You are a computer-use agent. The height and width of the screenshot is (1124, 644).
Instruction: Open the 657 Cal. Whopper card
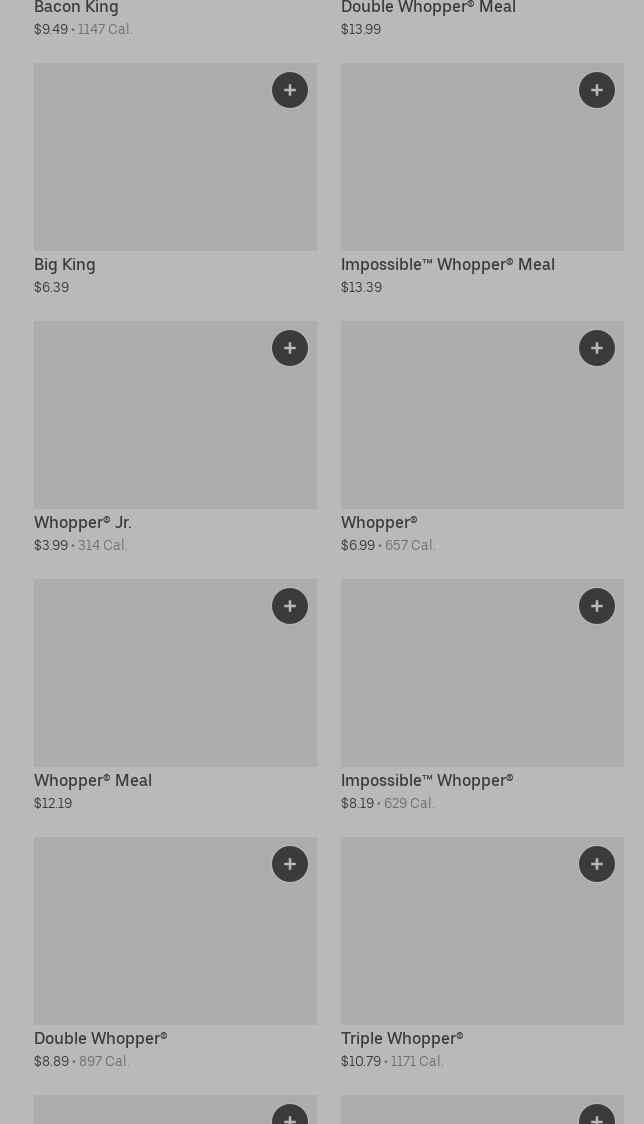tap(482, 437)
